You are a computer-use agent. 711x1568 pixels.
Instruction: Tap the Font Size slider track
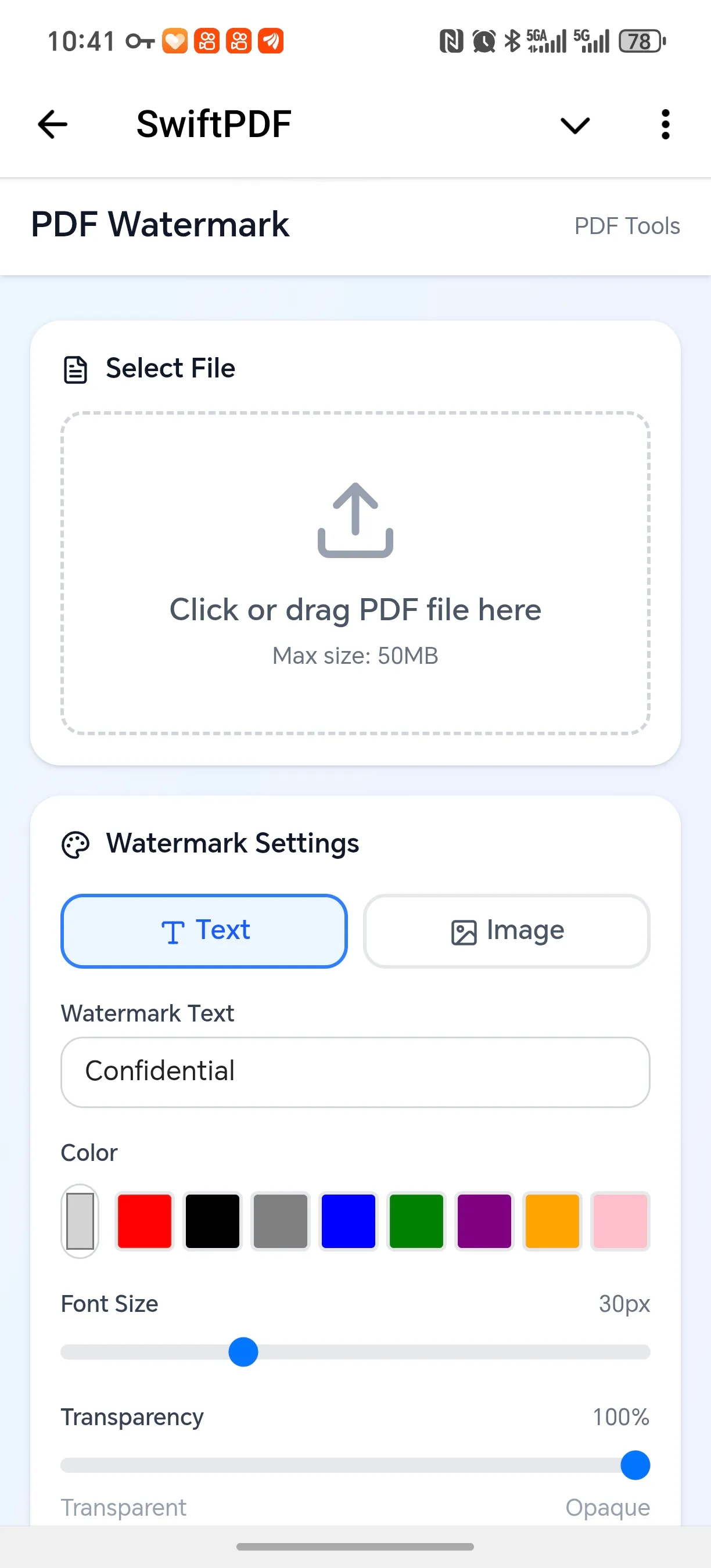[x=426, y=1352]
